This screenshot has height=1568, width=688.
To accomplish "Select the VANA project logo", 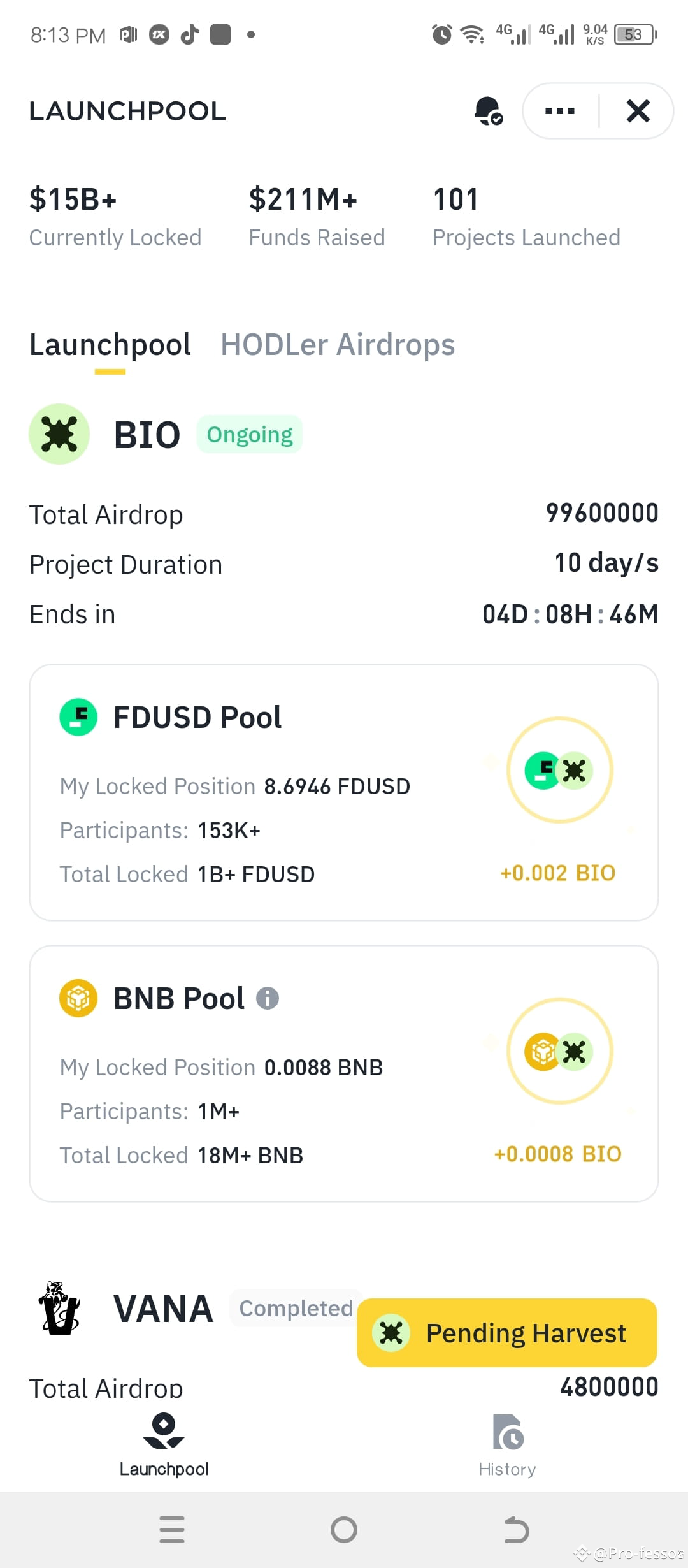I will pyautogui.click(x=59, y=1307).
